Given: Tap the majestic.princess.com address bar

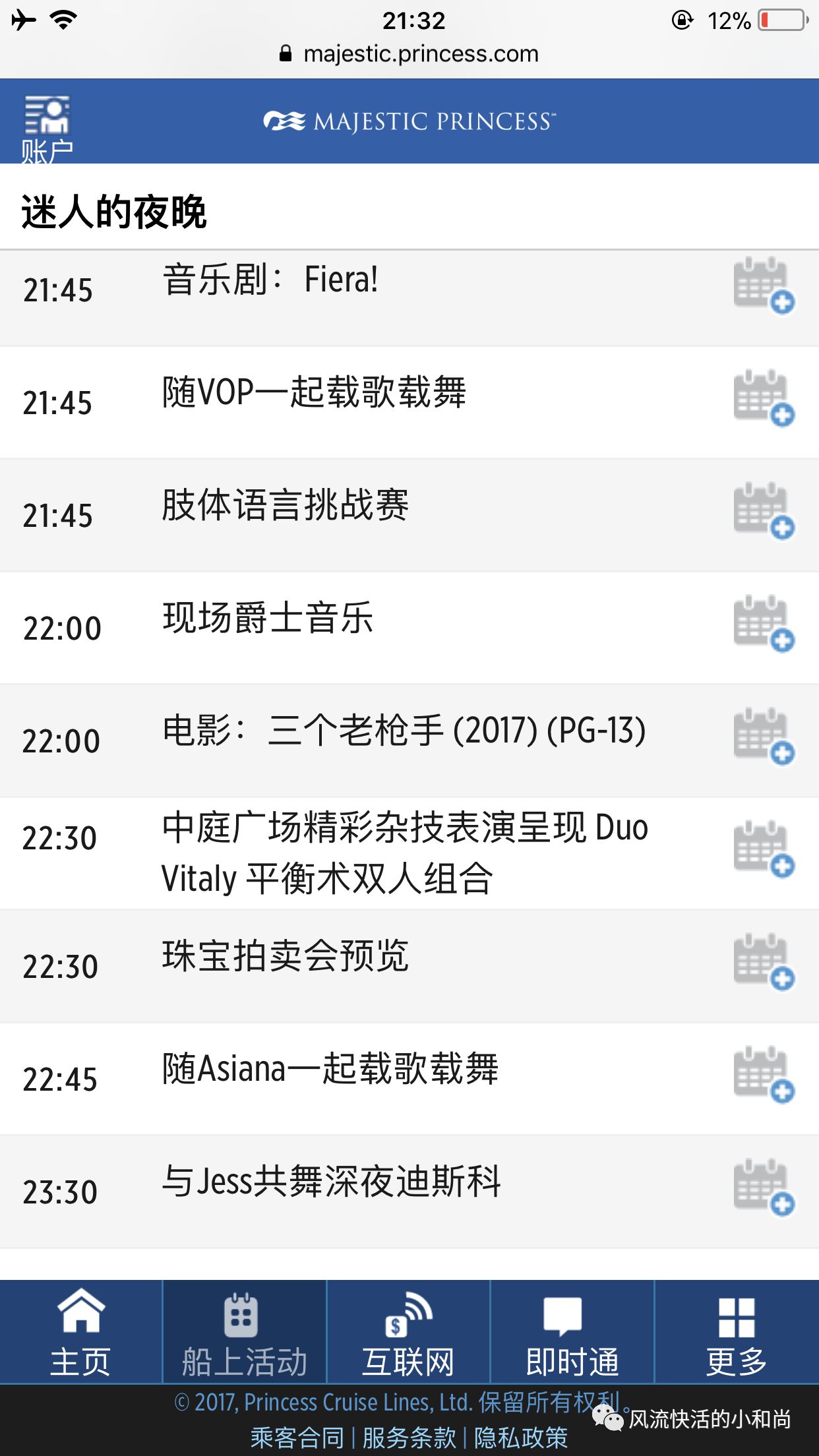Looking at the screenshot, I should click(x=409, y=54).
